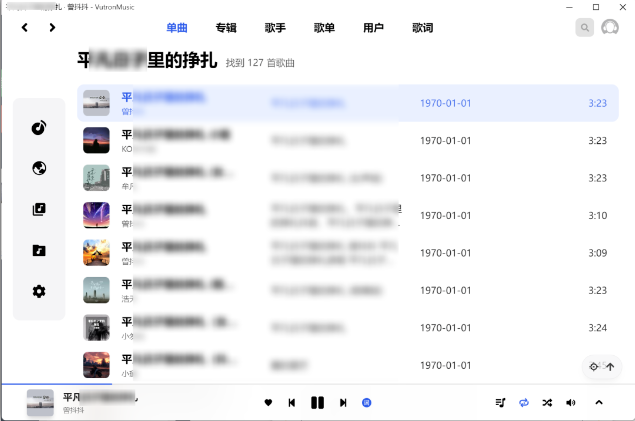
Task: Switch to the 歌单 tab
Action: (324, 28)
